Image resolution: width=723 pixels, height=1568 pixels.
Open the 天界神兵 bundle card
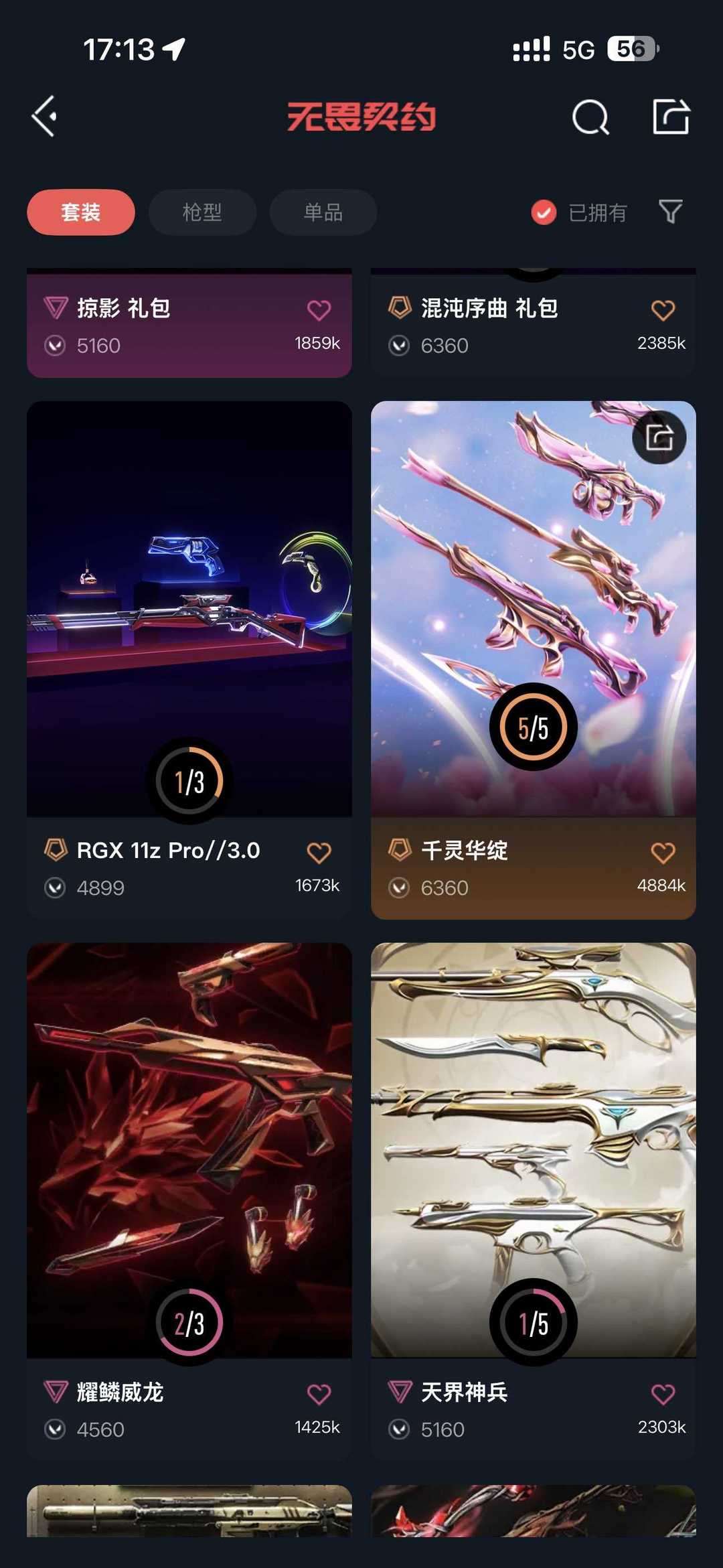click(x=534, y=1201)
